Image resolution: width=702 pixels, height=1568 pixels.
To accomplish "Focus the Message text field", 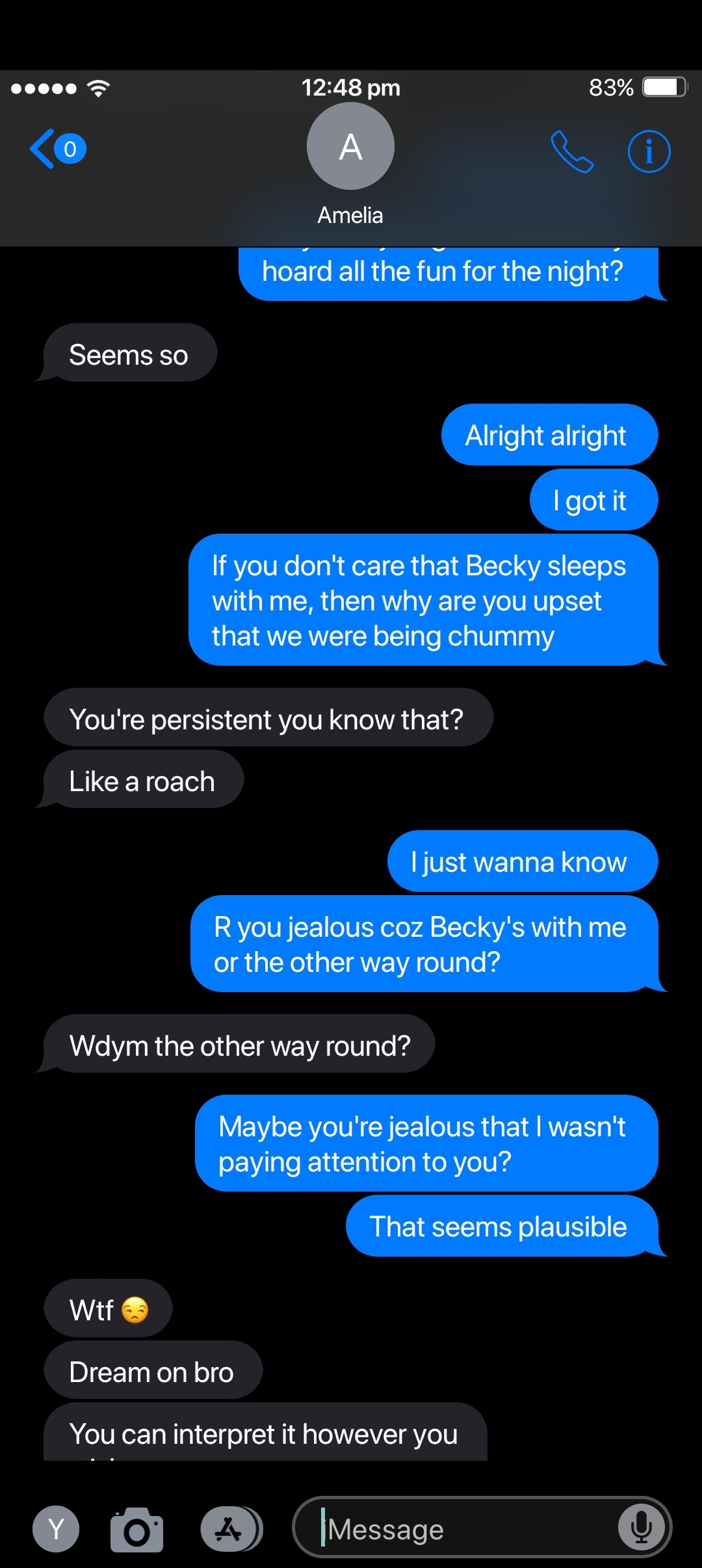I will (x=482, y=1528).
